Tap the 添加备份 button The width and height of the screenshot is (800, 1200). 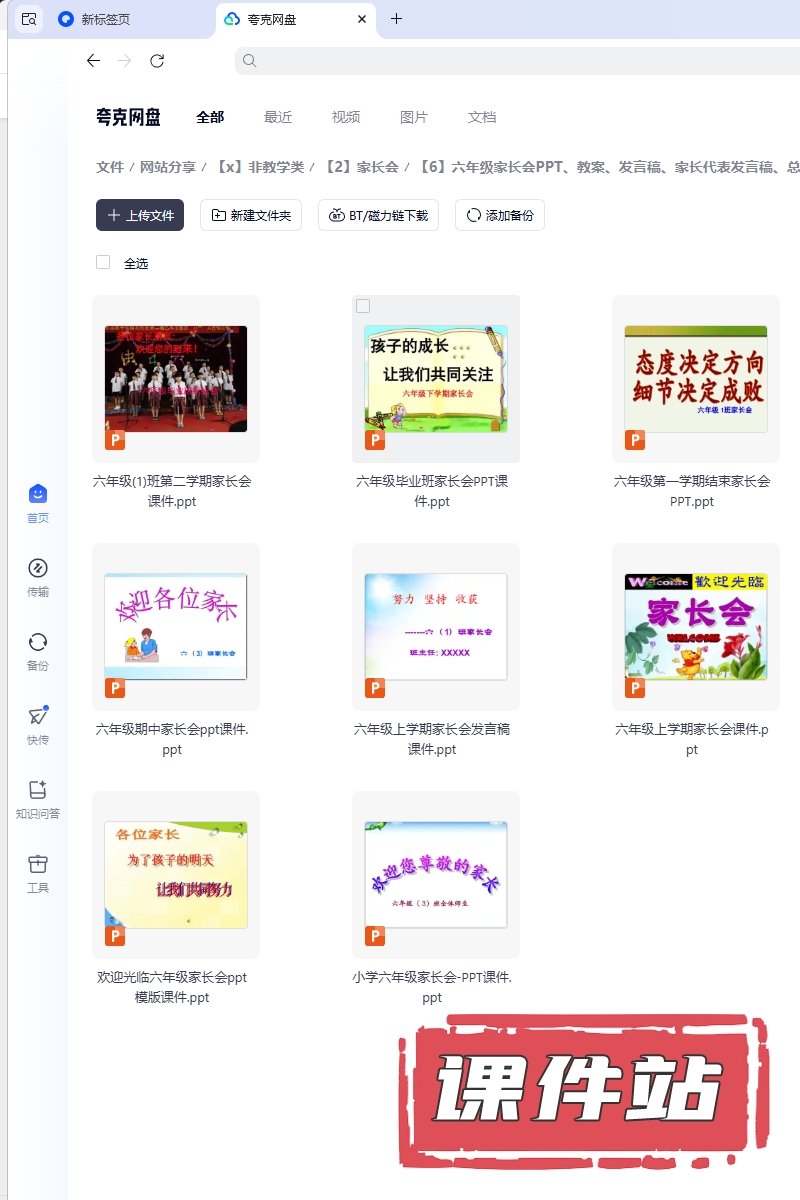499,215
